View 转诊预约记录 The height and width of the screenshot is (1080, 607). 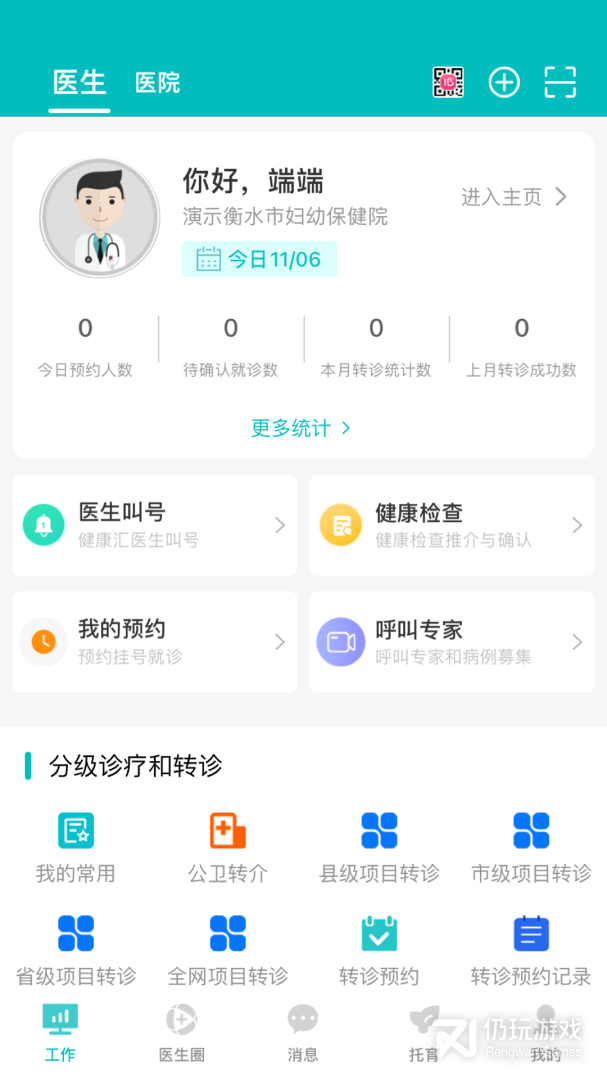[x=531, y=950]
